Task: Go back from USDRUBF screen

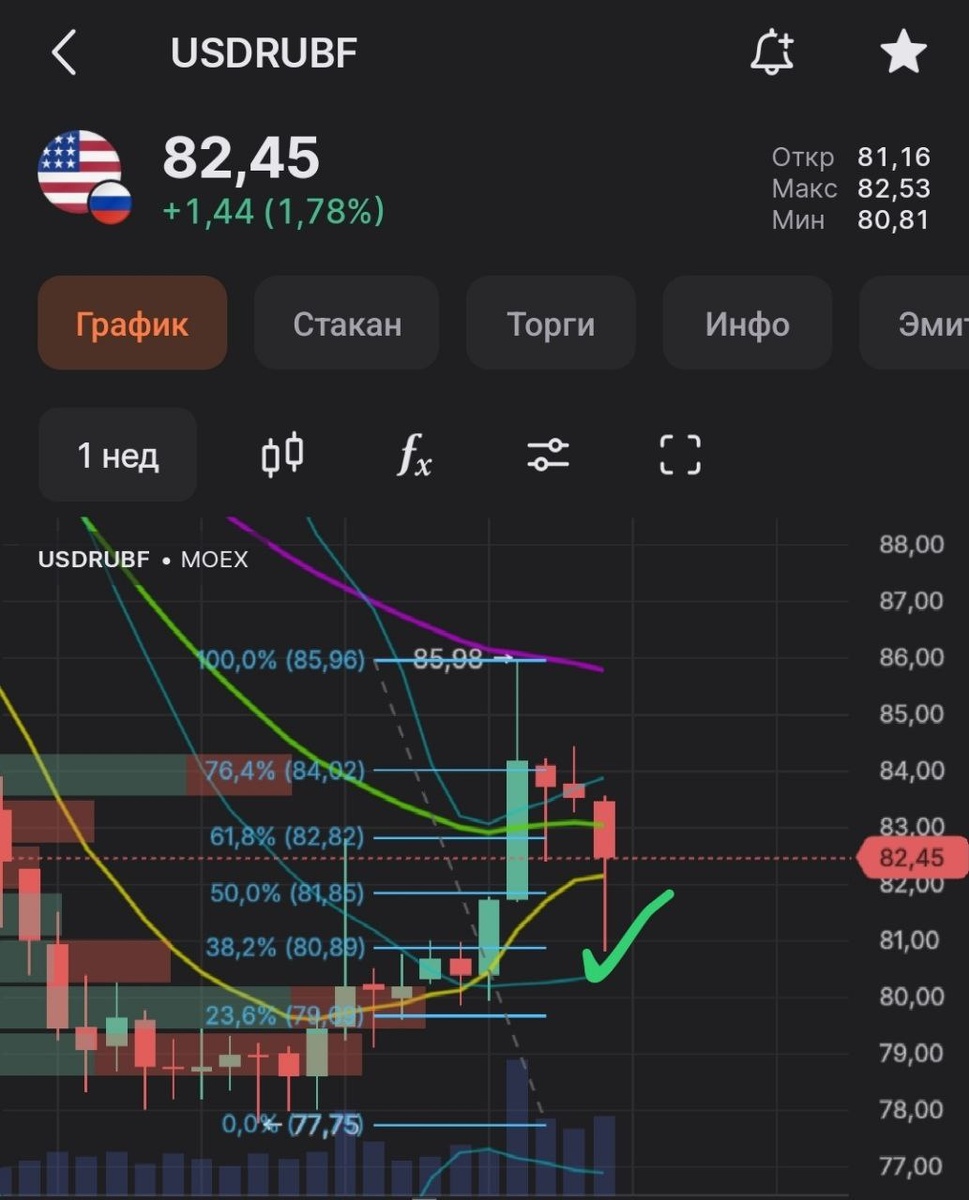Action: [64, 53]
